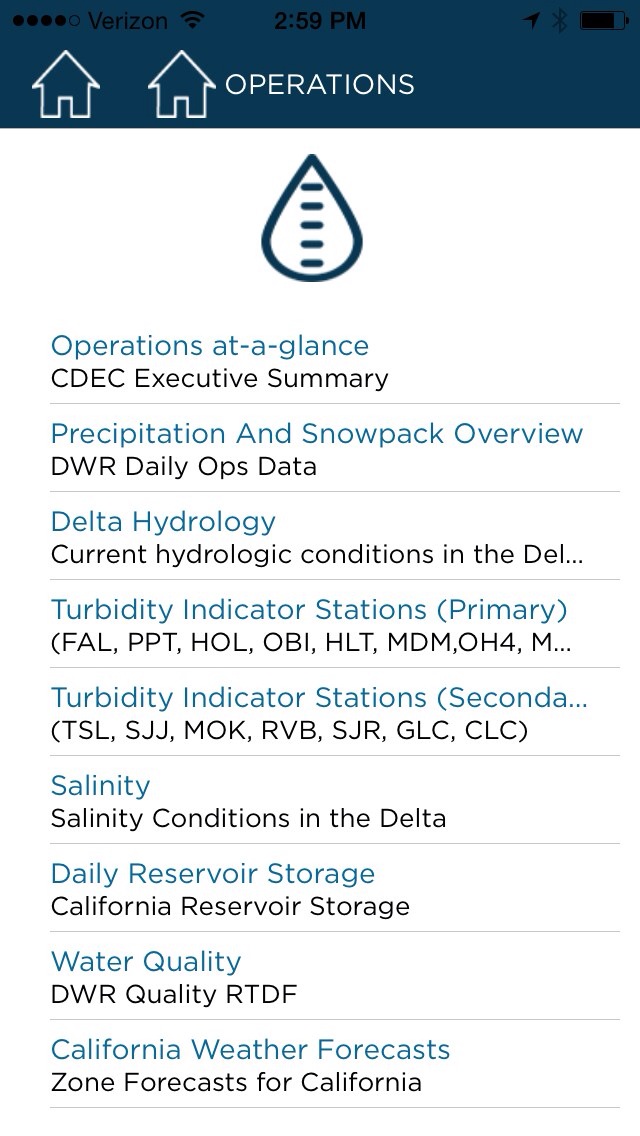640x1136 pixels.
Task: Open Precipitation And Snowpack Overview
Action: (x=335, y=448)
